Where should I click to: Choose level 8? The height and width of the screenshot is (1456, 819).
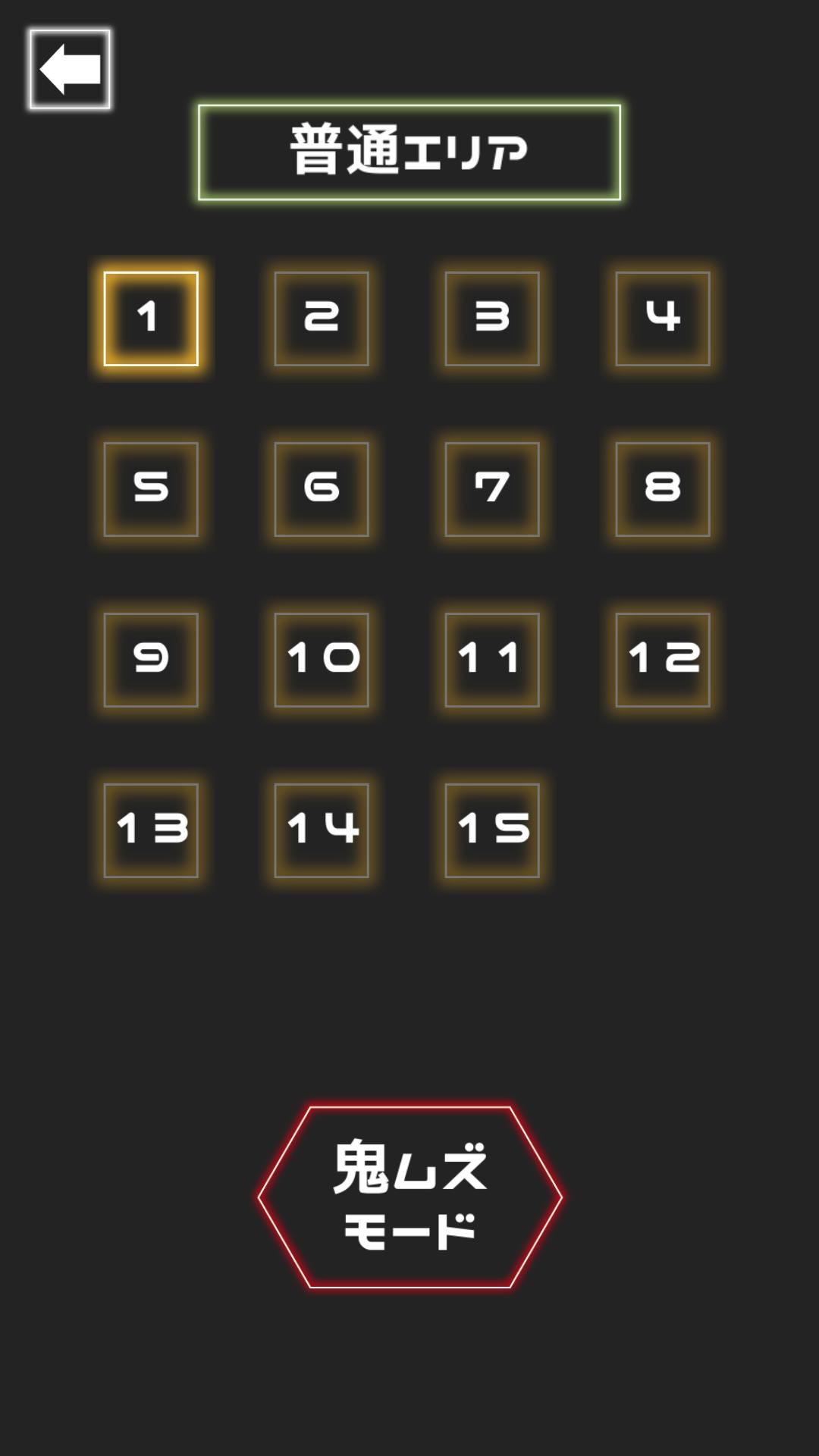[x=663, y=489]
